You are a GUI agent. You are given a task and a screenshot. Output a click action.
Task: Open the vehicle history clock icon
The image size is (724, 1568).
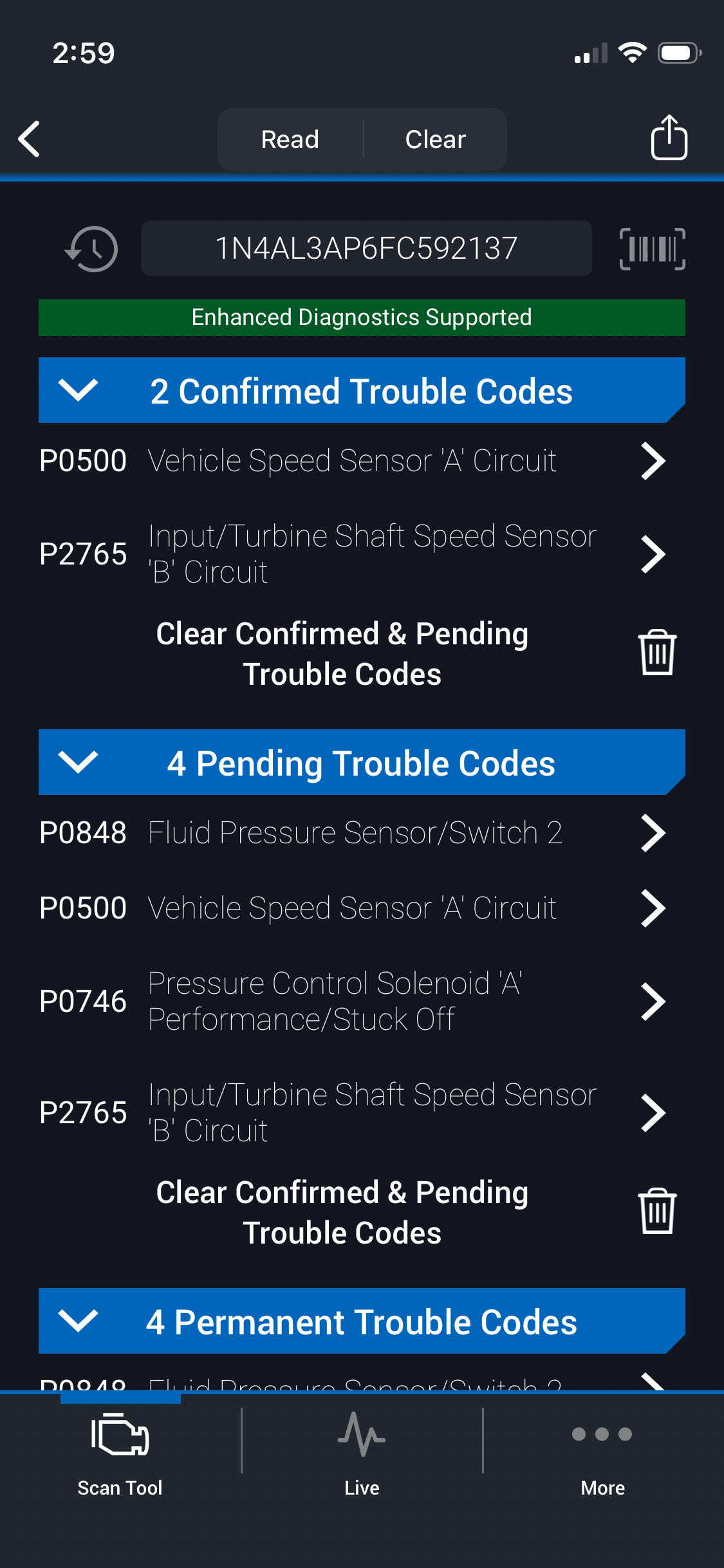tap(92, 248)
